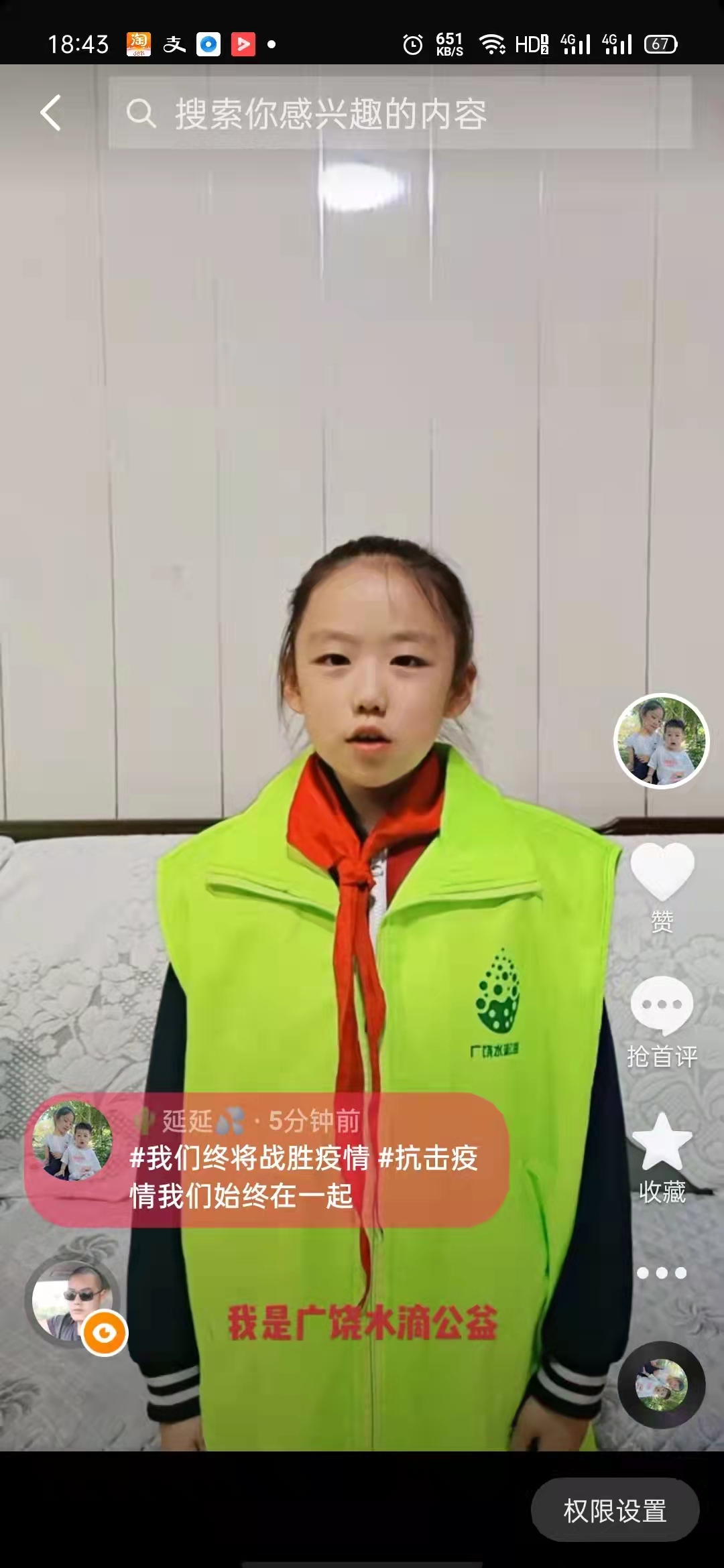The height and width of the screenshot is (1568, 724).
Task: Open the spinning music disc for the sound
Action: coord(661,1384)
